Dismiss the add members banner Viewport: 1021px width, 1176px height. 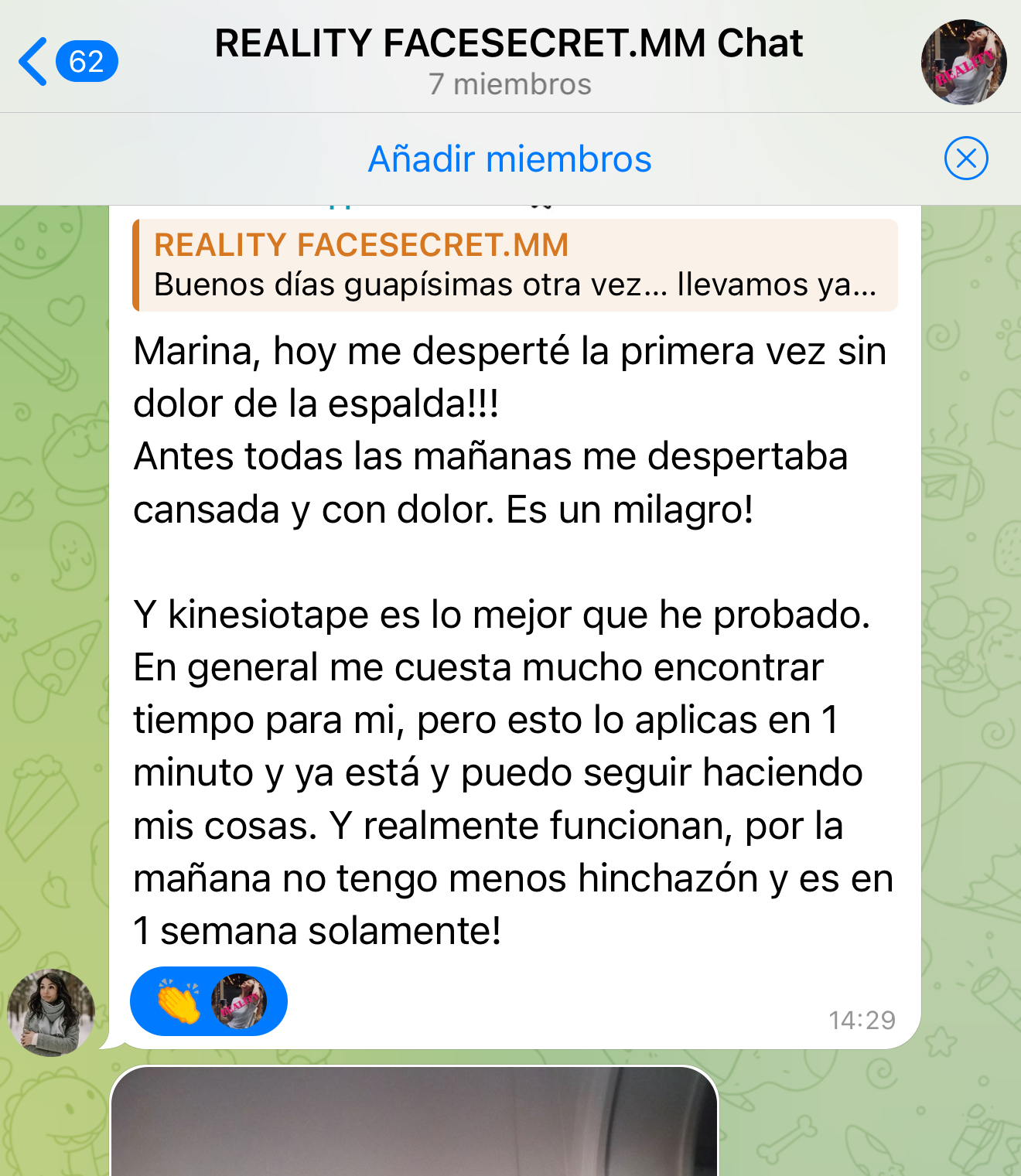[x=965, y=159]
